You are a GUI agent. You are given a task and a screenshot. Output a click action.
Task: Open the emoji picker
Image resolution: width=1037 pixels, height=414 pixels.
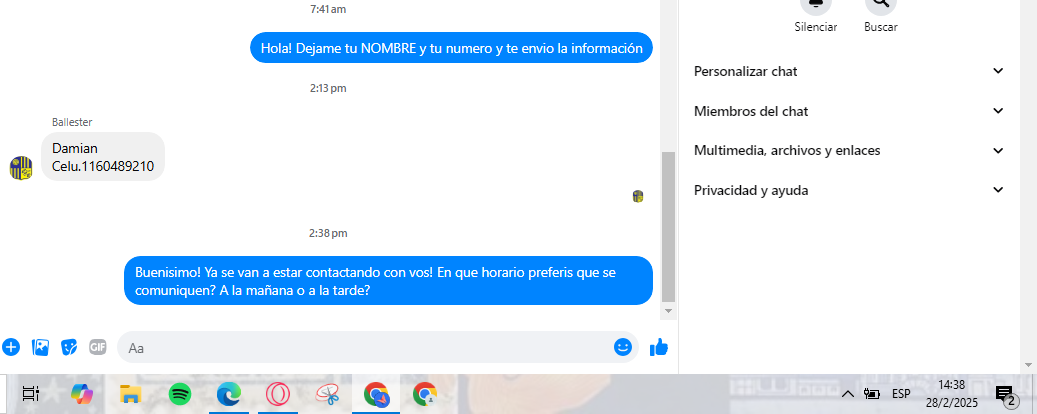623,347
